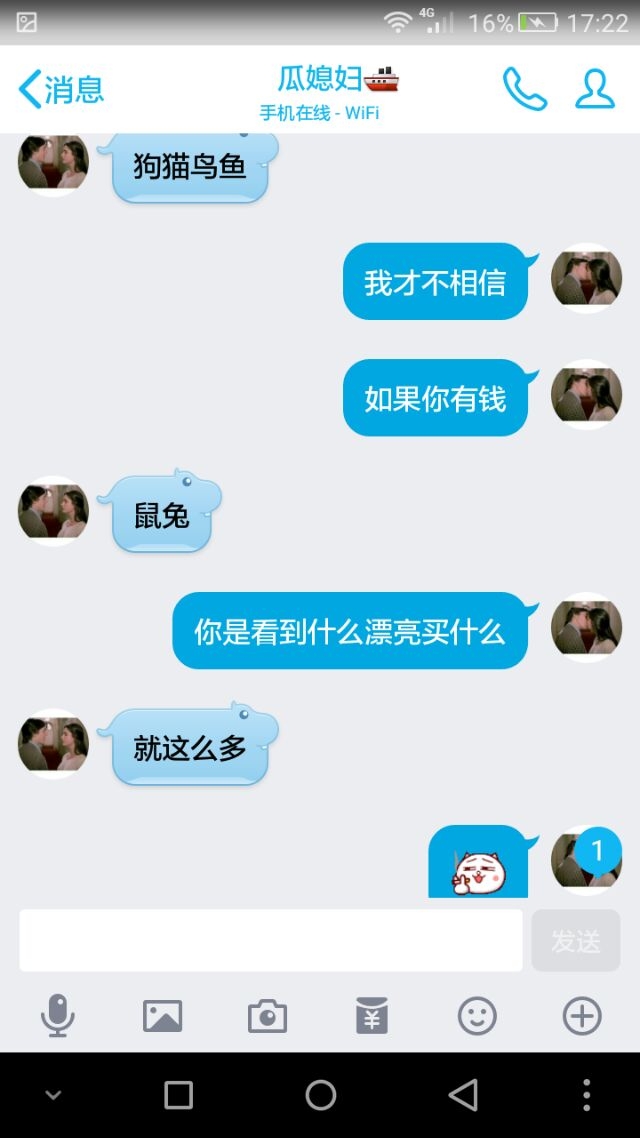Open the contact profile icon

point(595,89)
